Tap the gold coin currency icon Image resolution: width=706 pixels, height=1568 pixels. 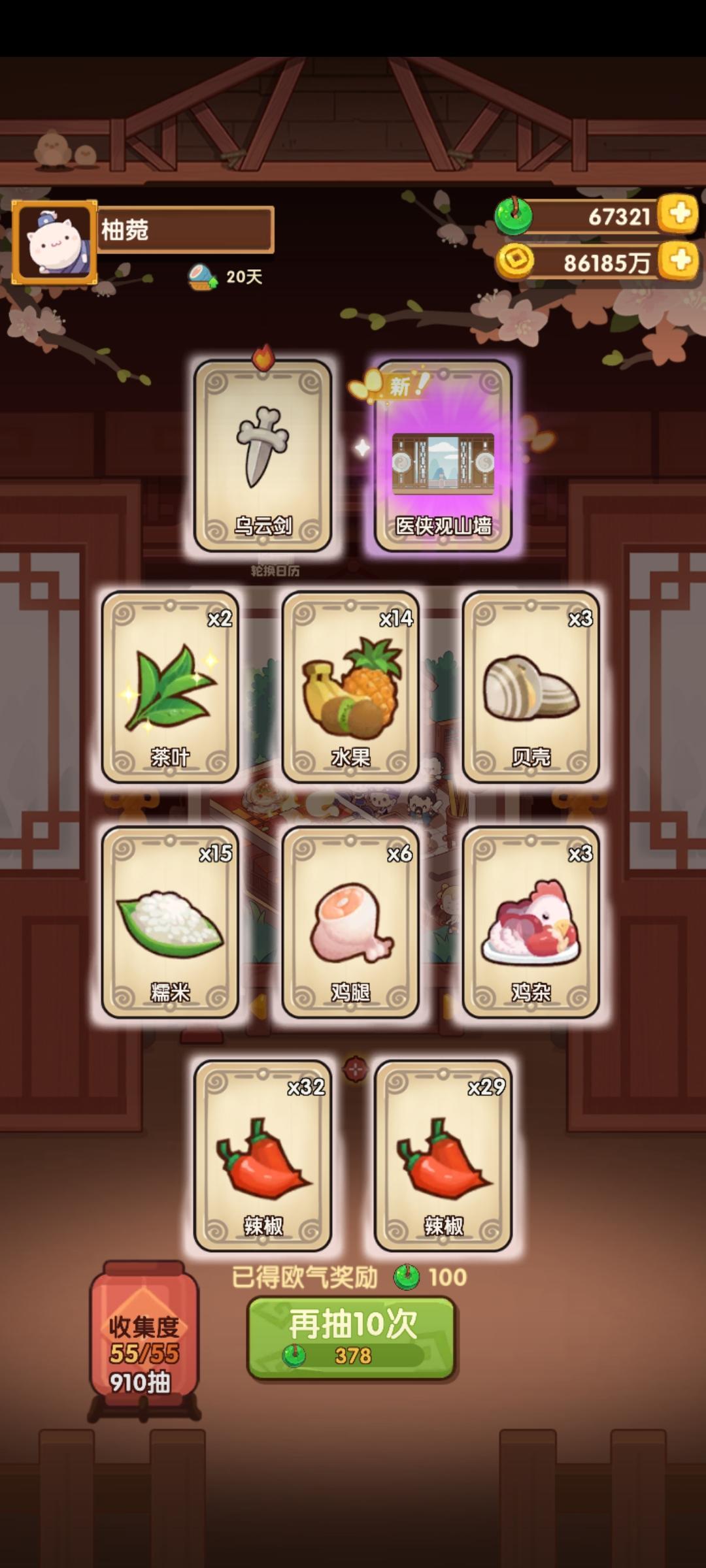coord(516,263)
